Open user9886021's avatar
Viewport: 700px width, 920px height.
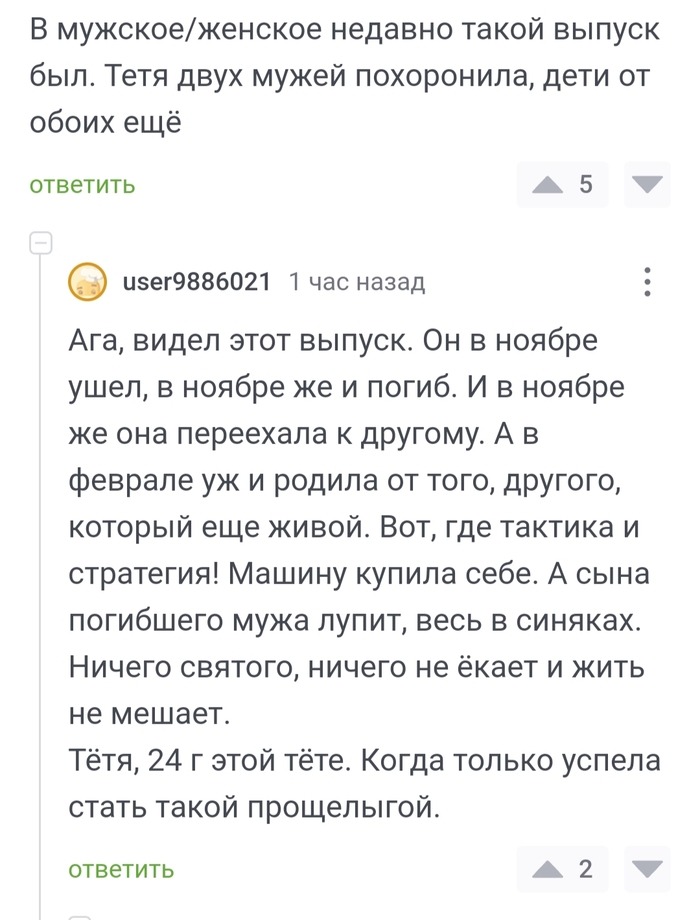[x=87, y=283]
